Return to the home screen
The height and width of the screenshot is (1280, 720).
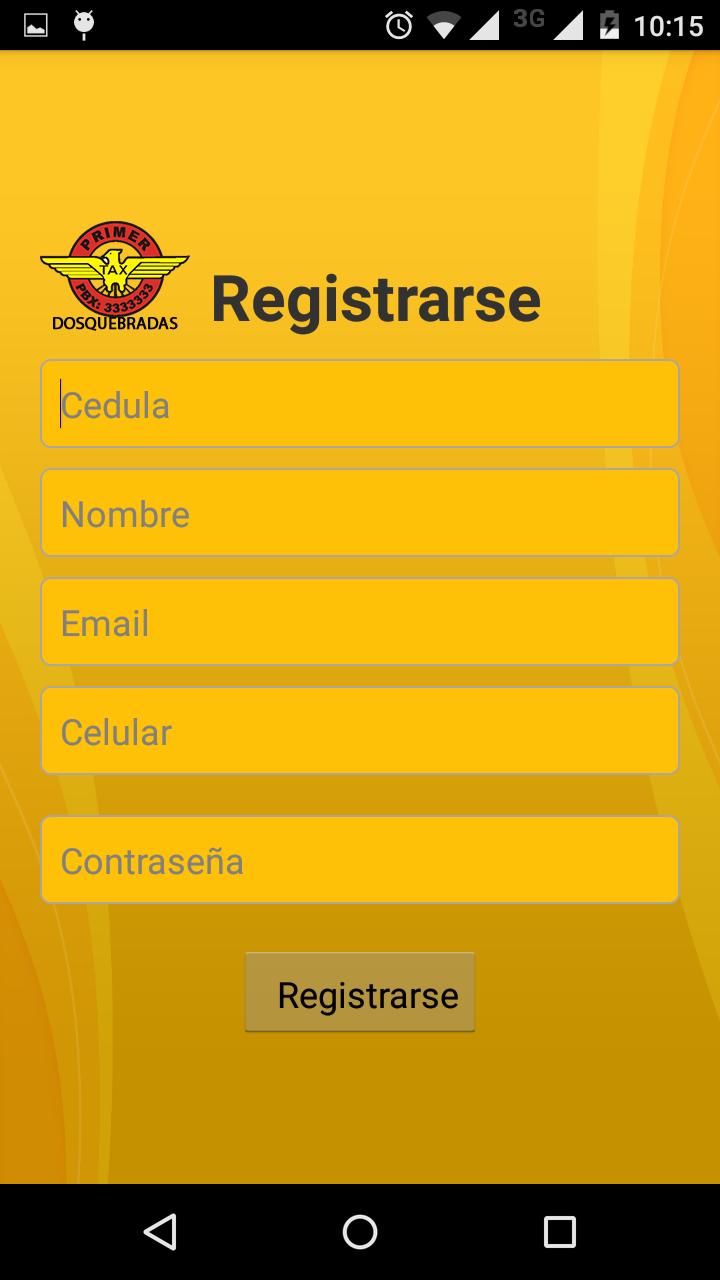(360, 1231)
